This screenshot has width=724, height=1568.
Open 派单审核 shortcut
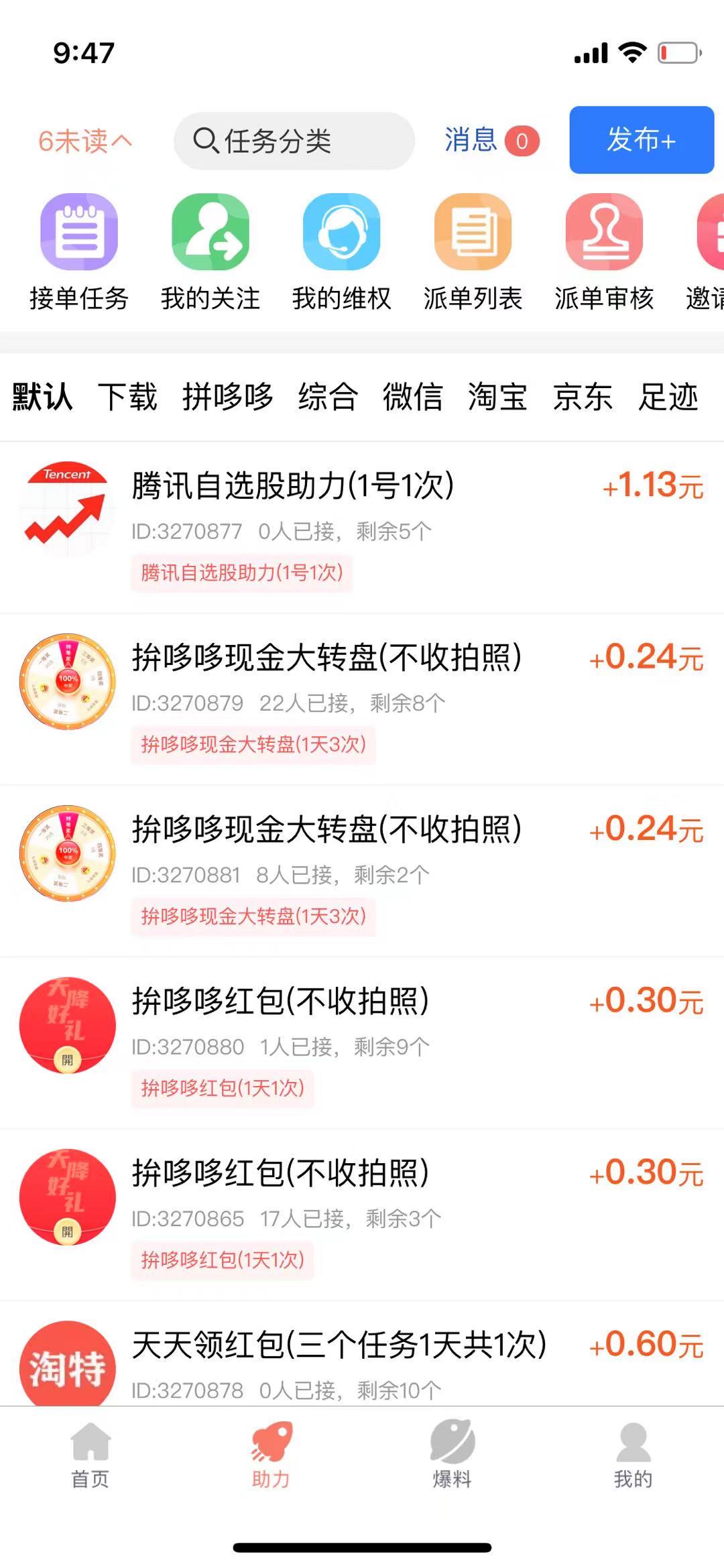click(x=604, y=252)
